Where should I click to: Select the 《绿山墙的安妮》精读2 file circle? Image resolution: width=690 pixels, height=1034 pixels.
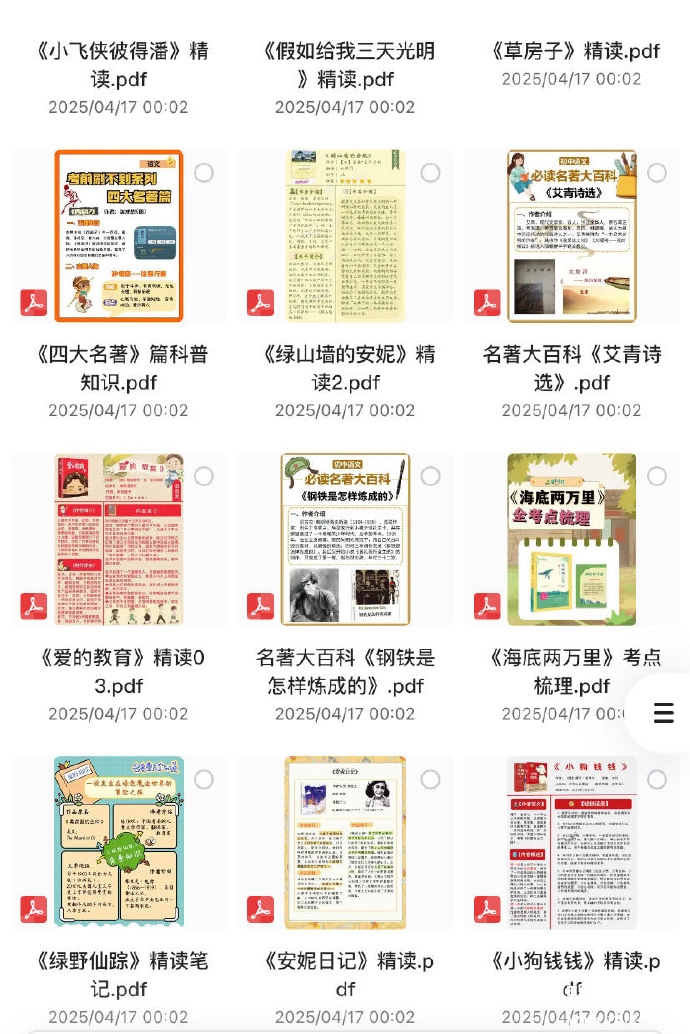430,173
